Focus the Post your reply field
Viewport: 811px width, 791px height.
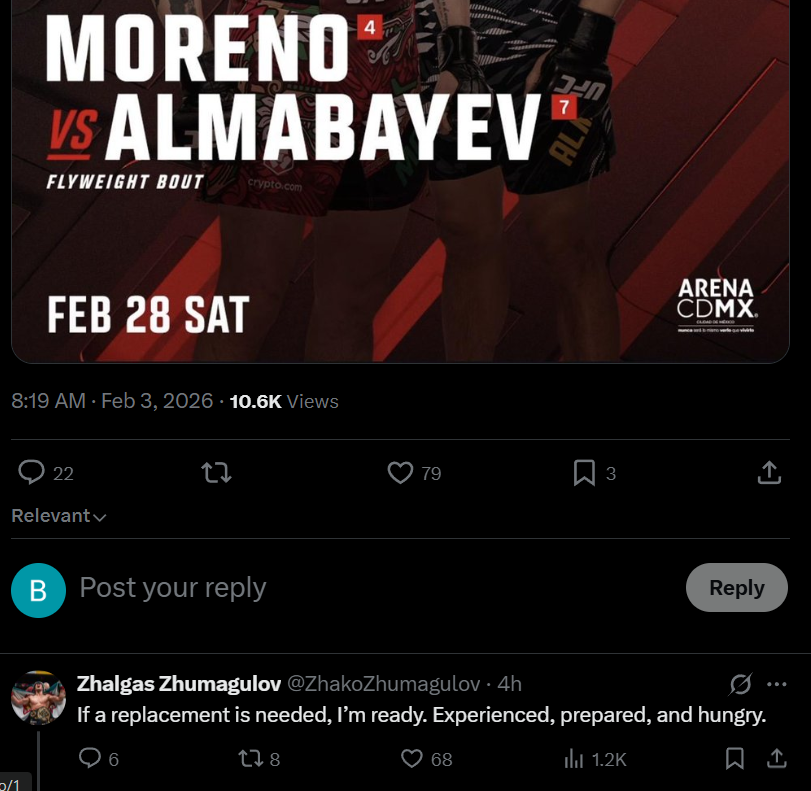point(370,588)
